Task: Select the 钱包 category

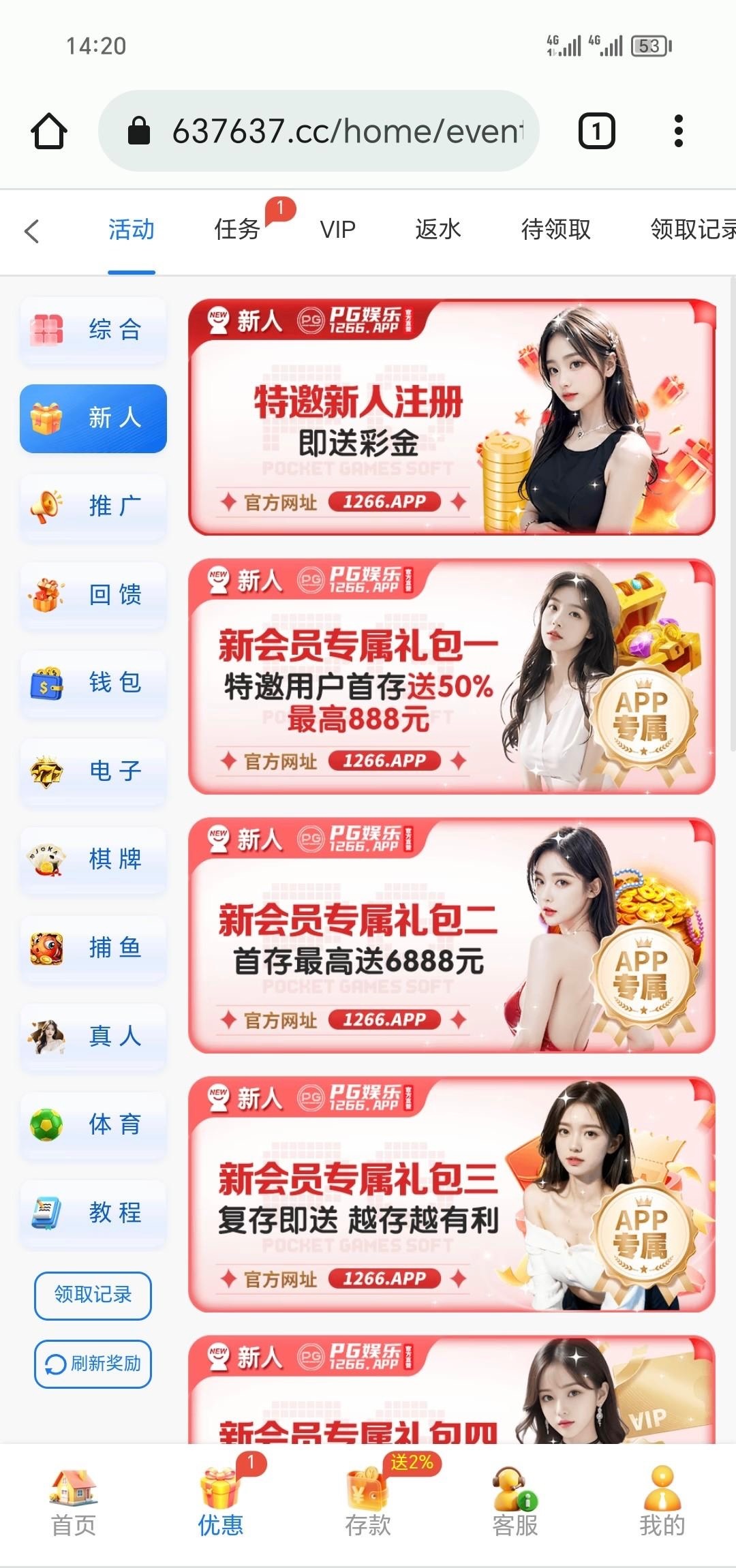Action: (93, 683)
